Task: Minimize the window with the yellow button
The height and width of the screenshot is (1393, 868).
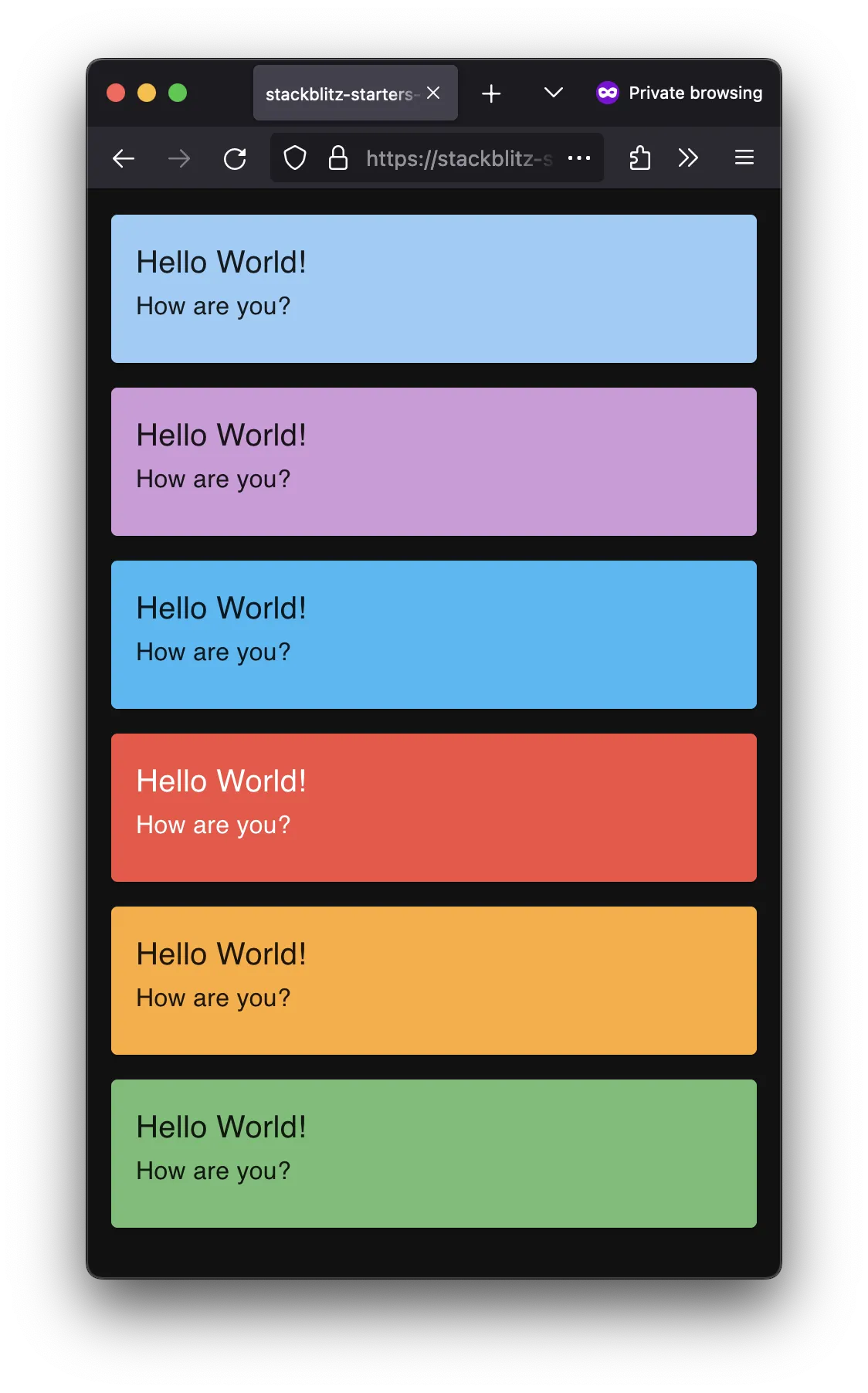Action: pyautogui.click(x=147, y=93)
